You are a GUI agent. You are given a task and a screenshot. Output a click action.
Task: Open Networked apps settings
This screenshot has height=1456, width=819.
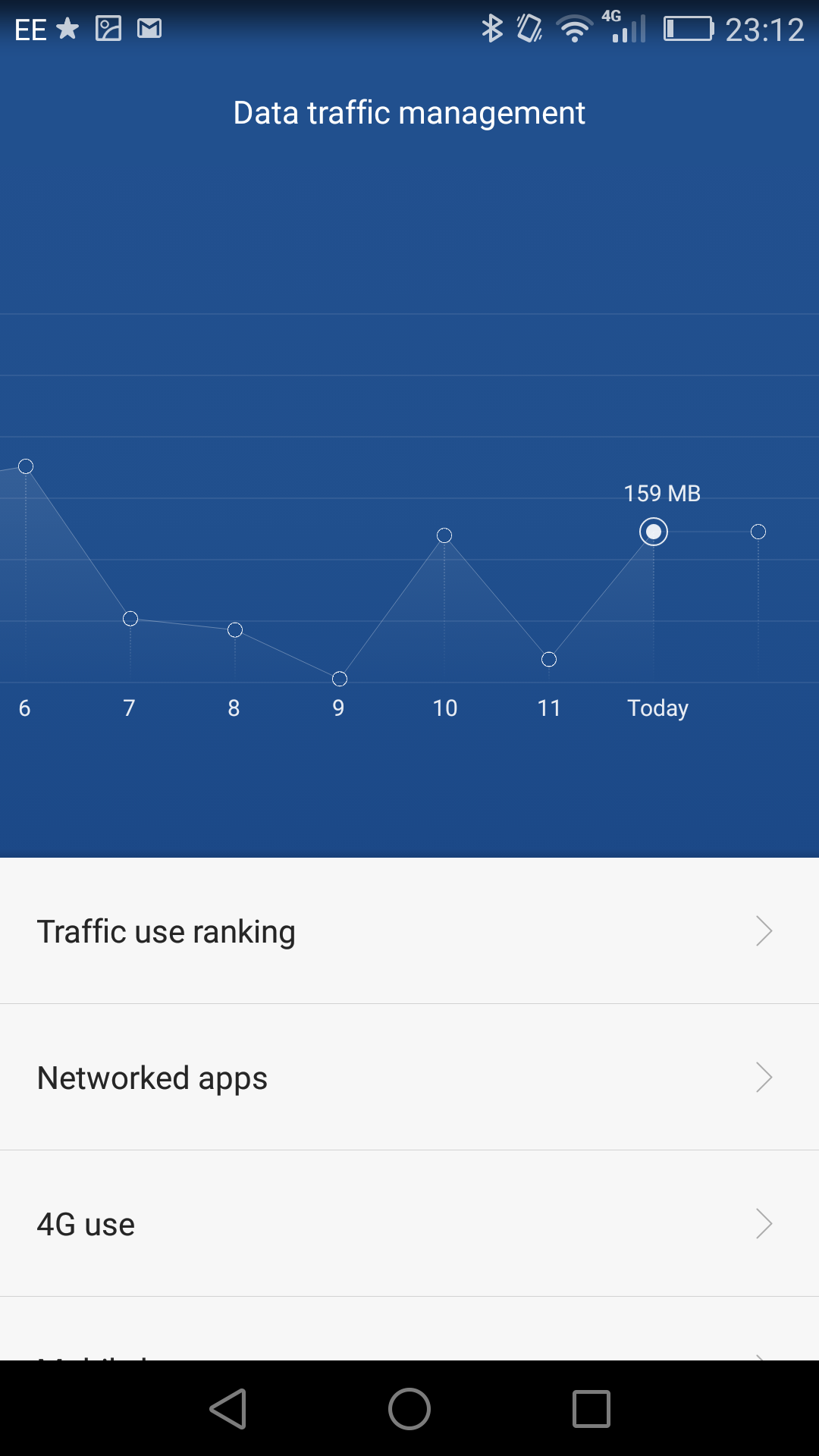point(409,1078)
